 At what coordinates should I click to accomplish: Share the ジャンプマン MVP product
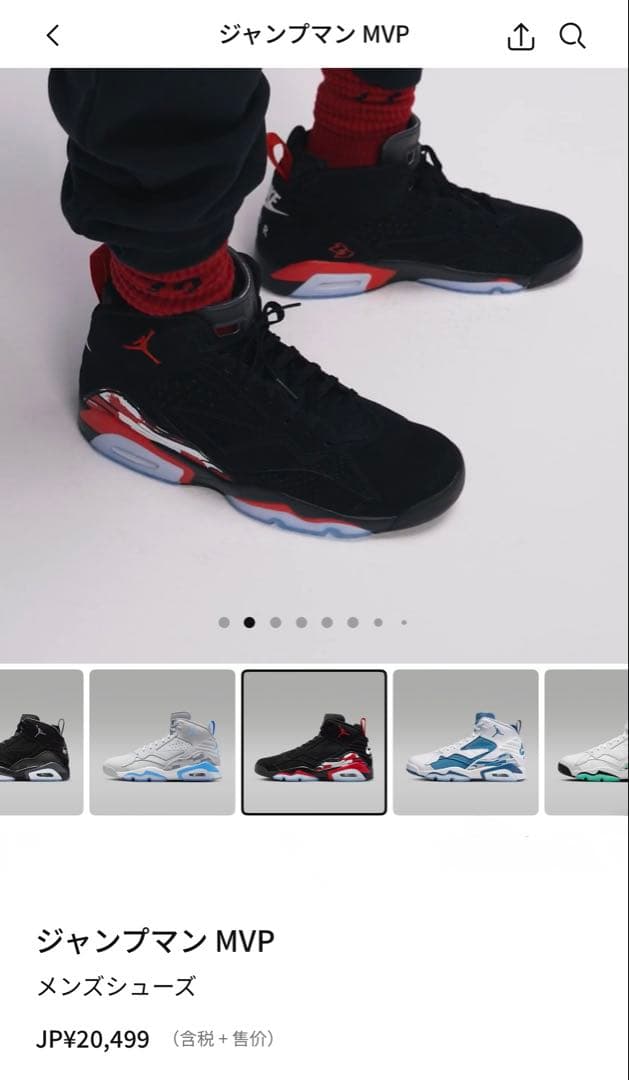521,36
